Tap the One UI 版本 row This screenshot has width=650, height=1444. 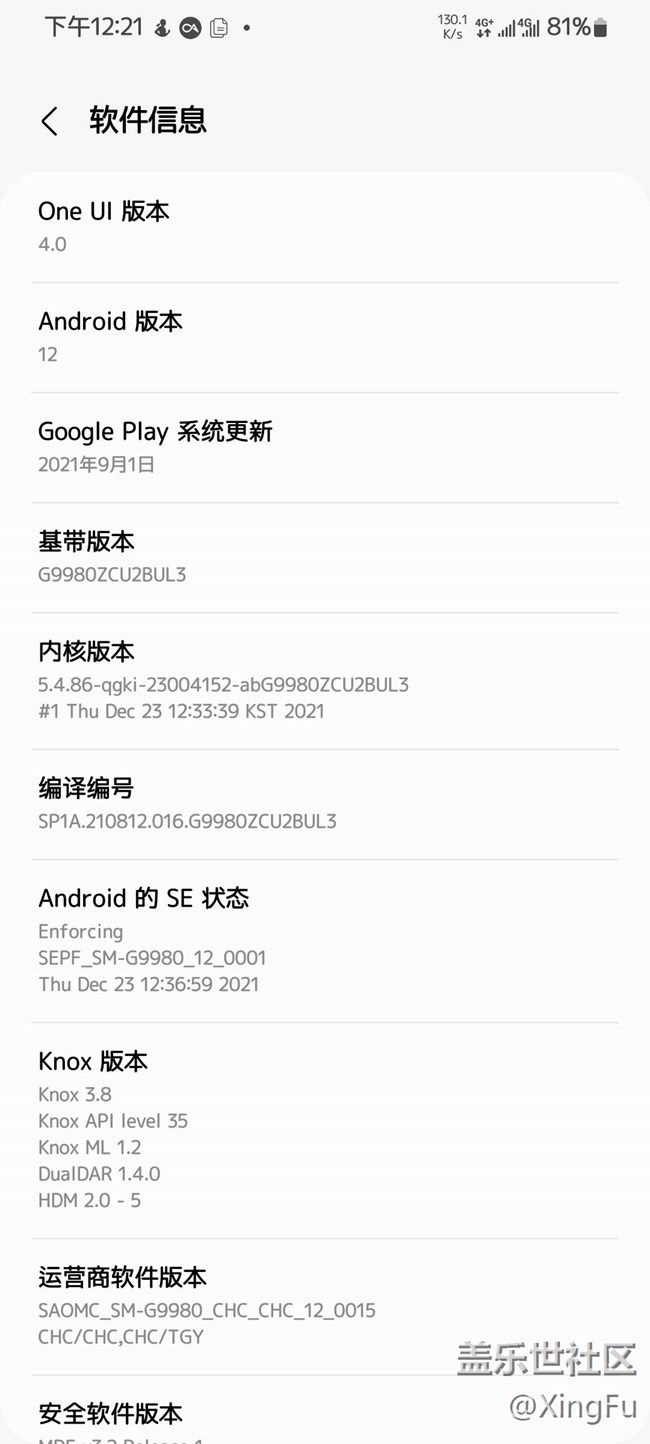[x=324, y=227]
